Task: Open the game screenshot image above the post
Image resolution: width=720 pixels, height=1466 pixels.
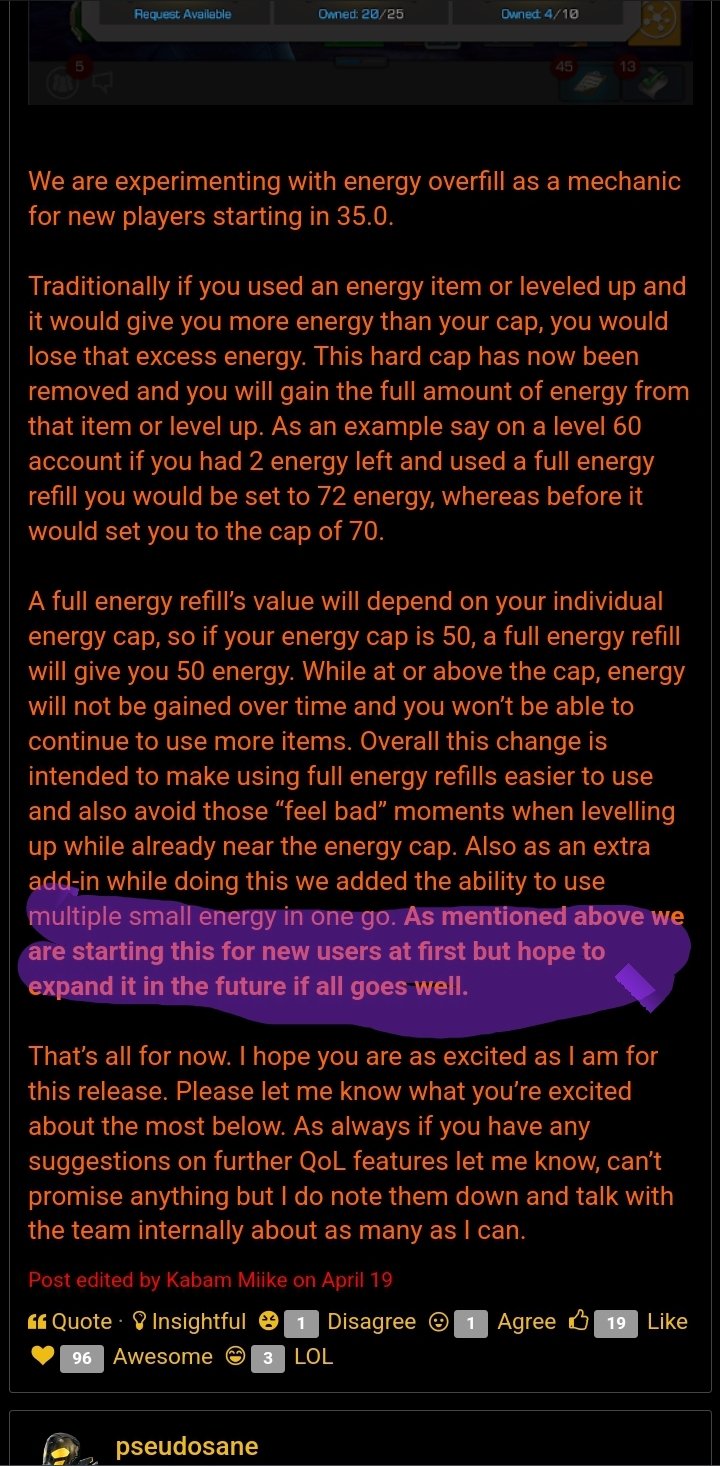Action: (x=360, y=52)
